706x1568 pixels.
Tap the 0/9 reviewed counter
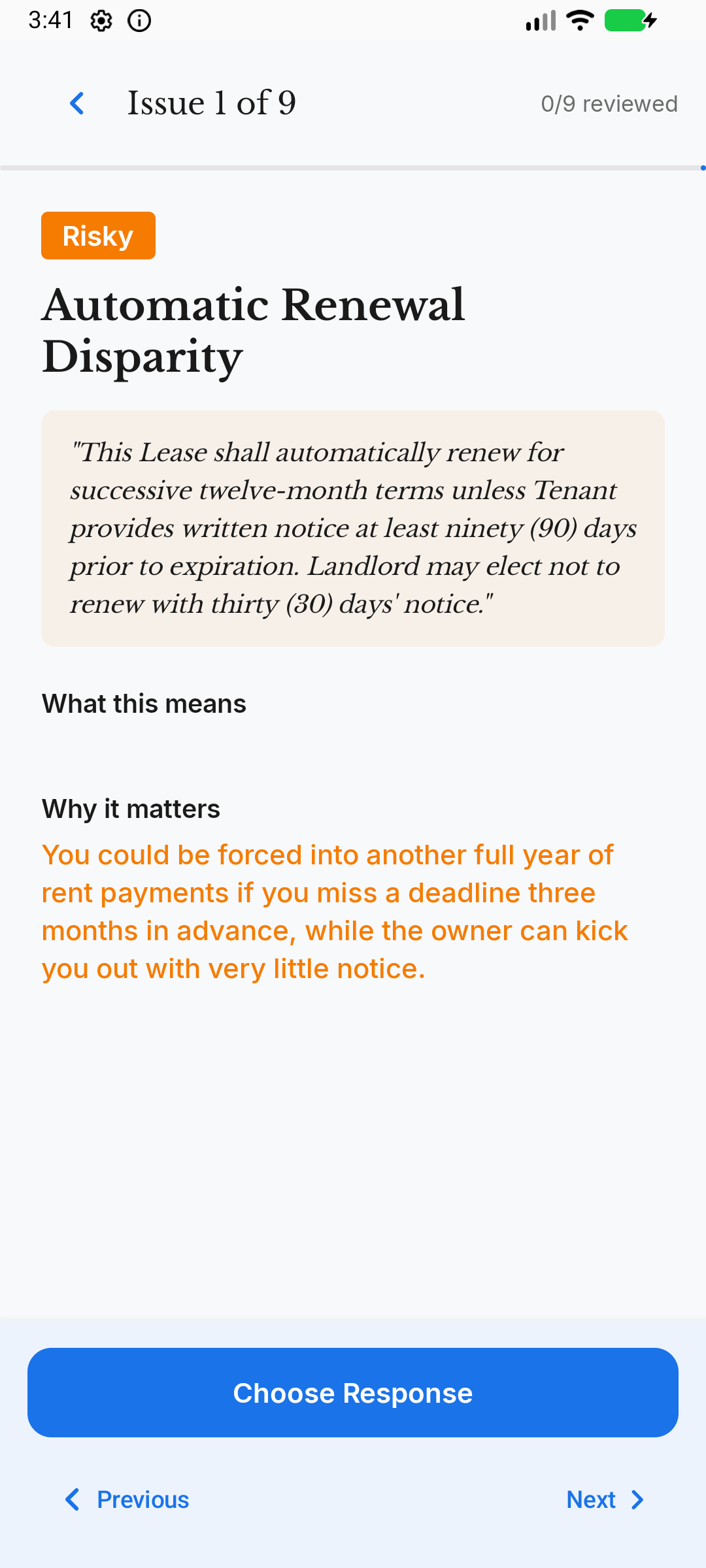pyautogui.click(x=609, y=103)
